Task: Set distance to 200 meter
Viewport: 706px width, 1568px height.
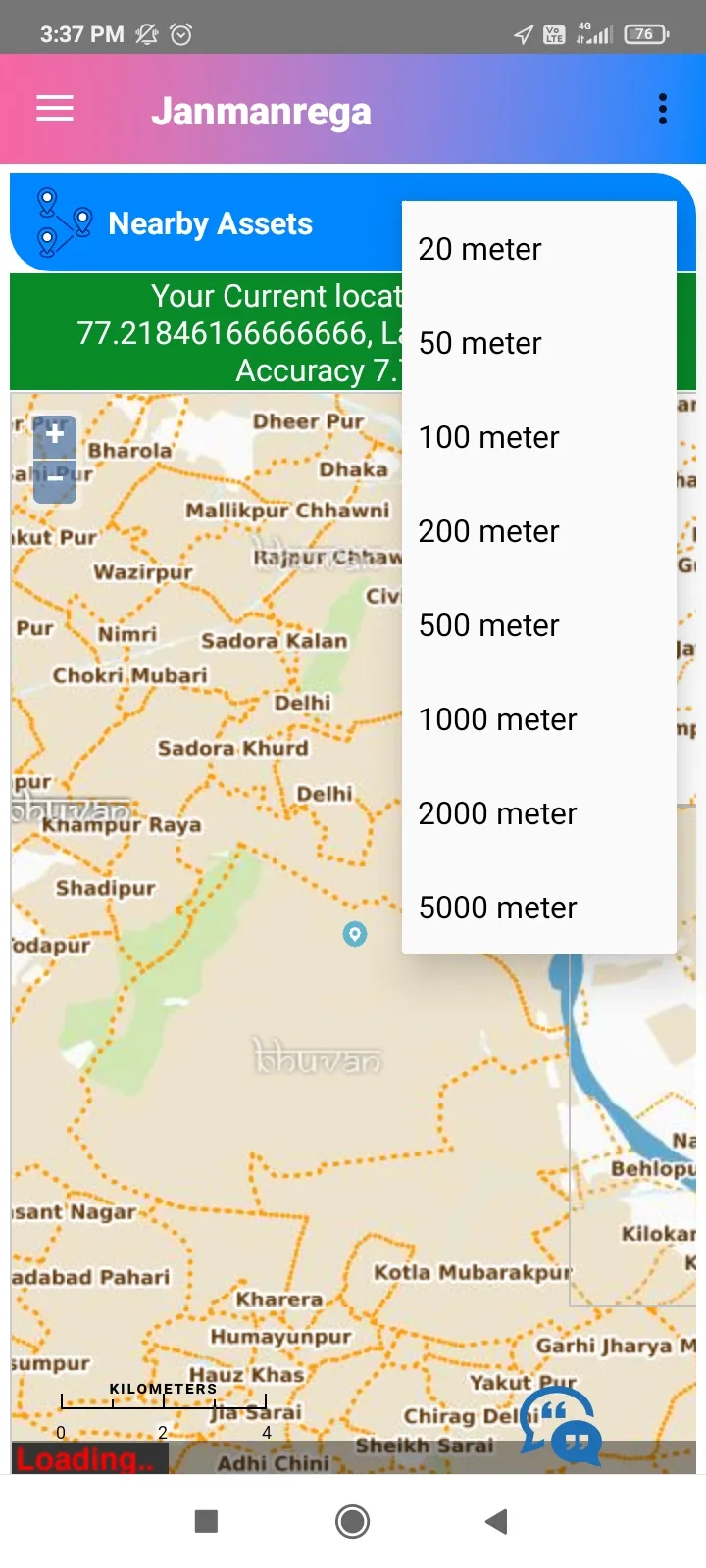Action: click(x=538, y=531)
